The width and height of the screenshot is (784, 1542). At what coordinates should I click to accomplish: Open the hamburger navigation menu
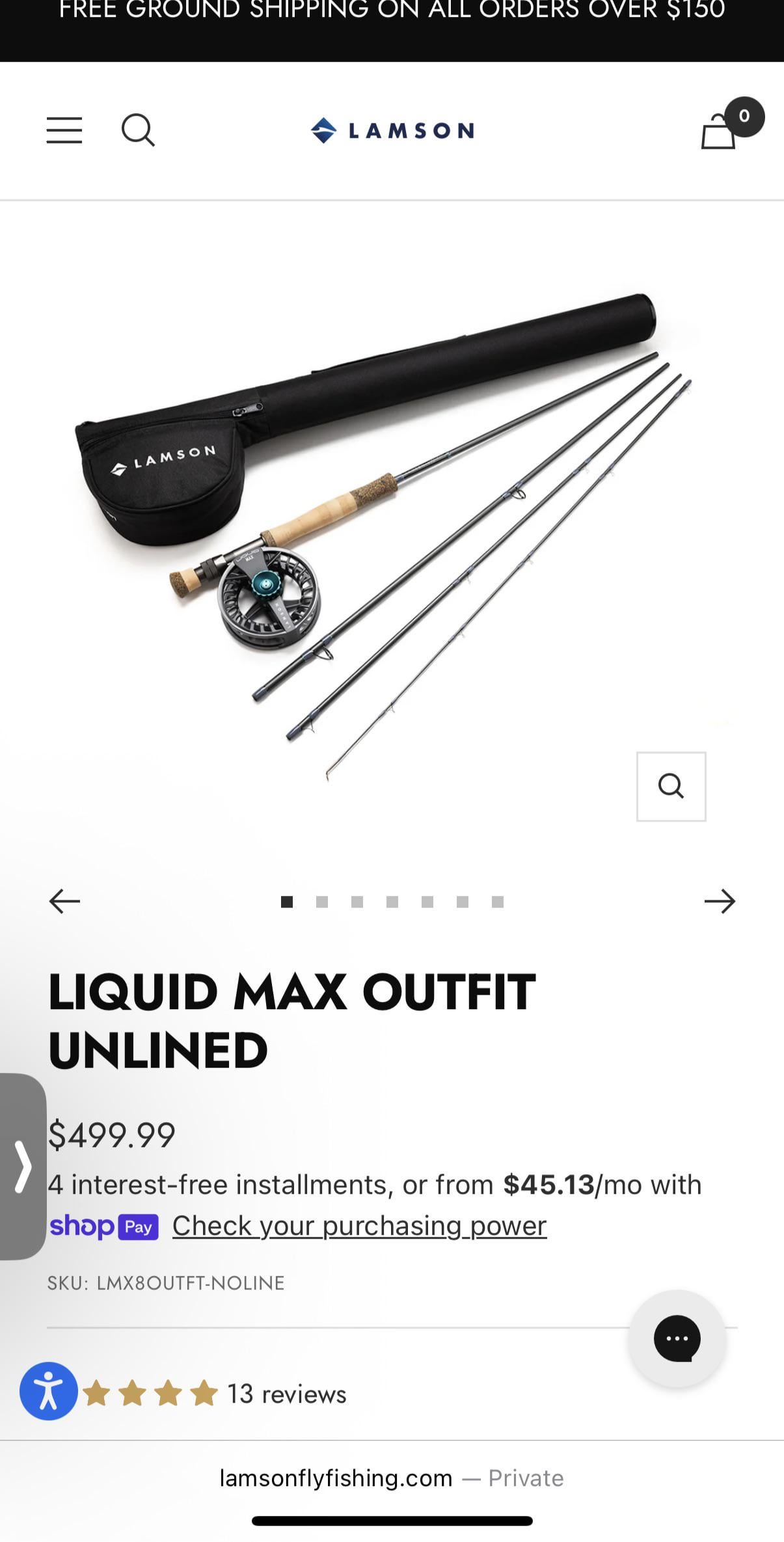(64, 131)
